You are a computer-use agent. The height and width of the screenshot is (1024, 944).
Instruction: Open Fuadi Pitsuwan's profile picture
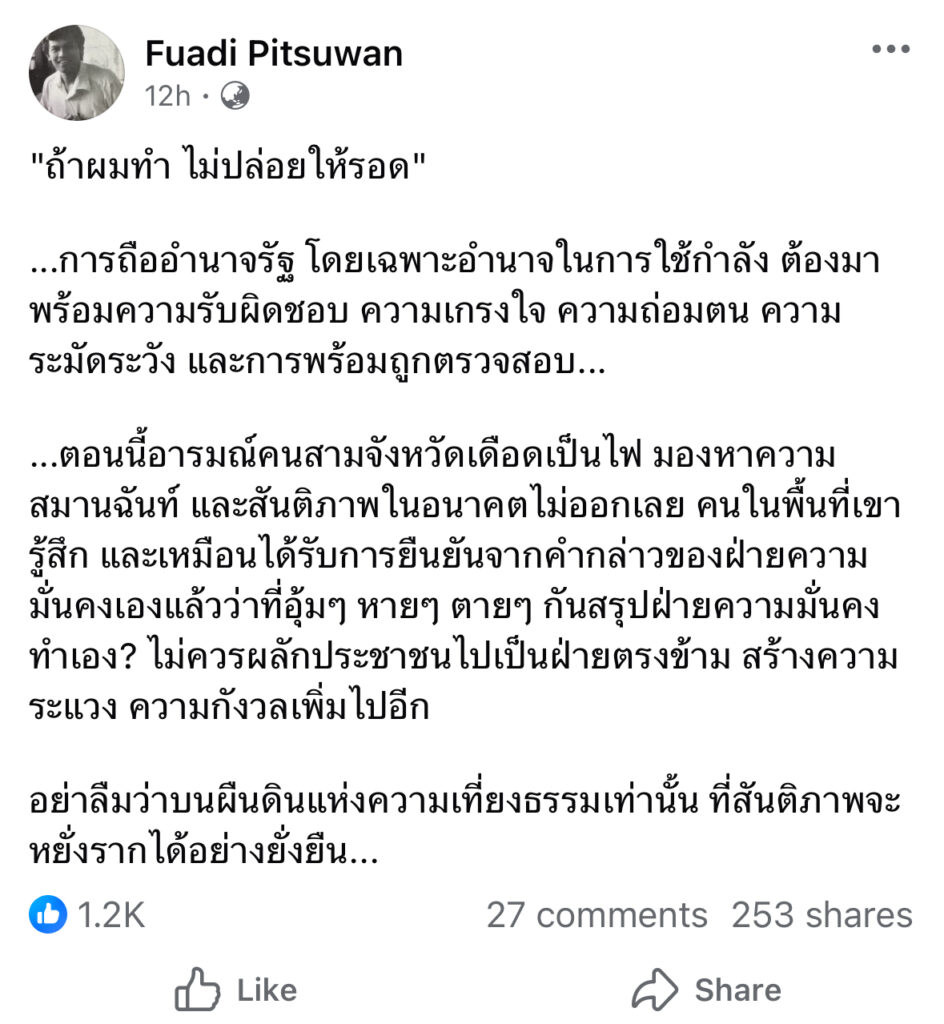76,72
